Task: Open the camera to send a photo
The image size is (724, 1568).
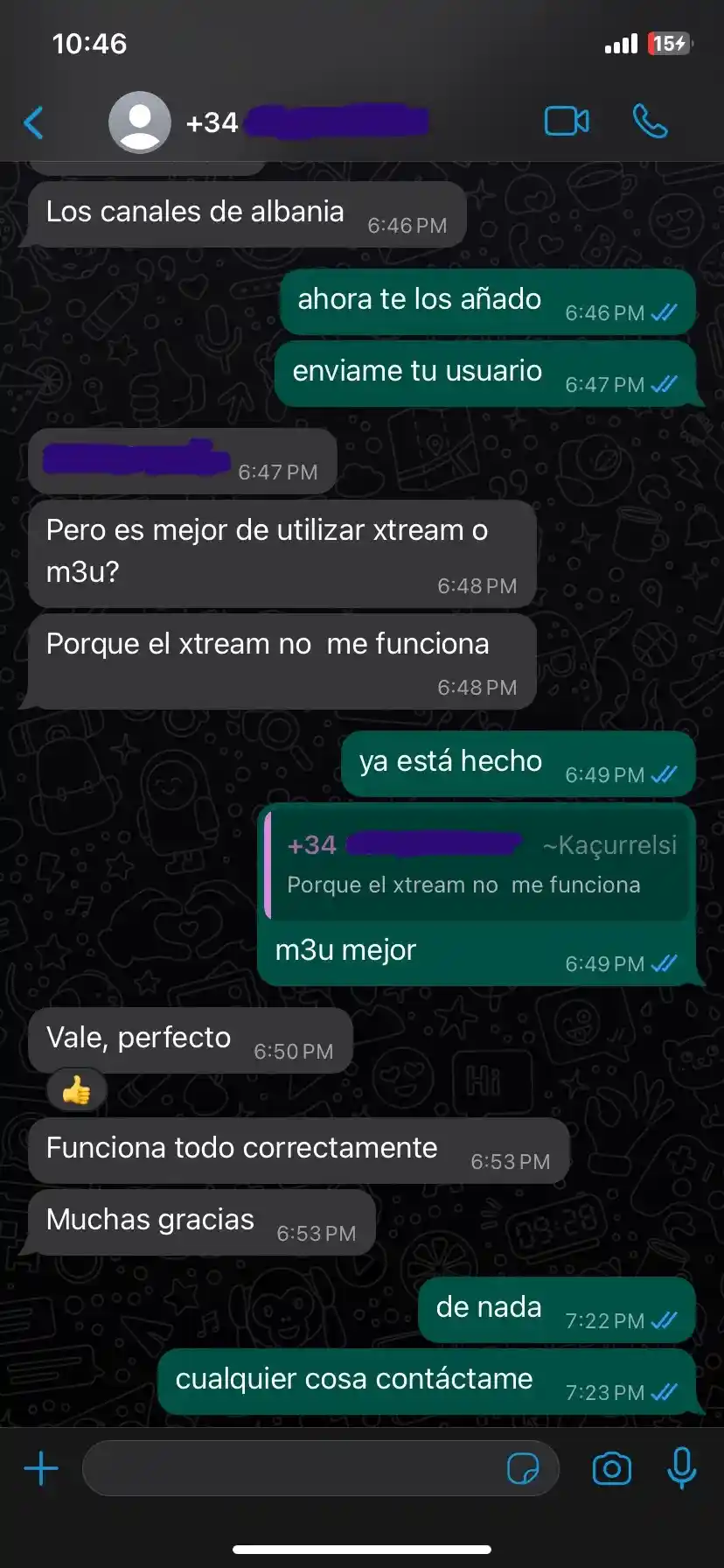Action: [x=612, y=1468]
